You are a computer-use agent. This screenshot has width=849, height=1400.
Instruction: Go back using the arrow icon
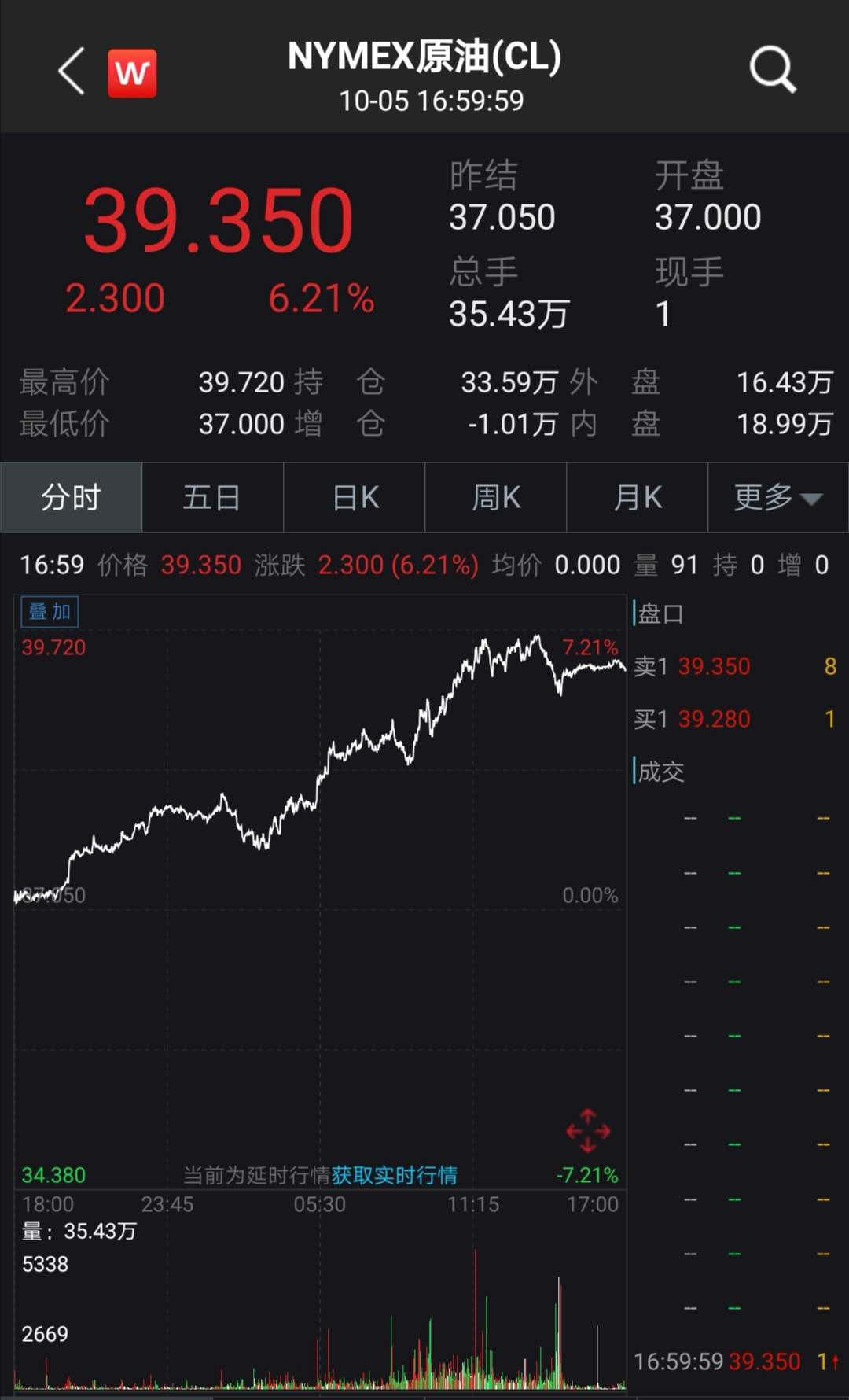[x=72, y=72]
